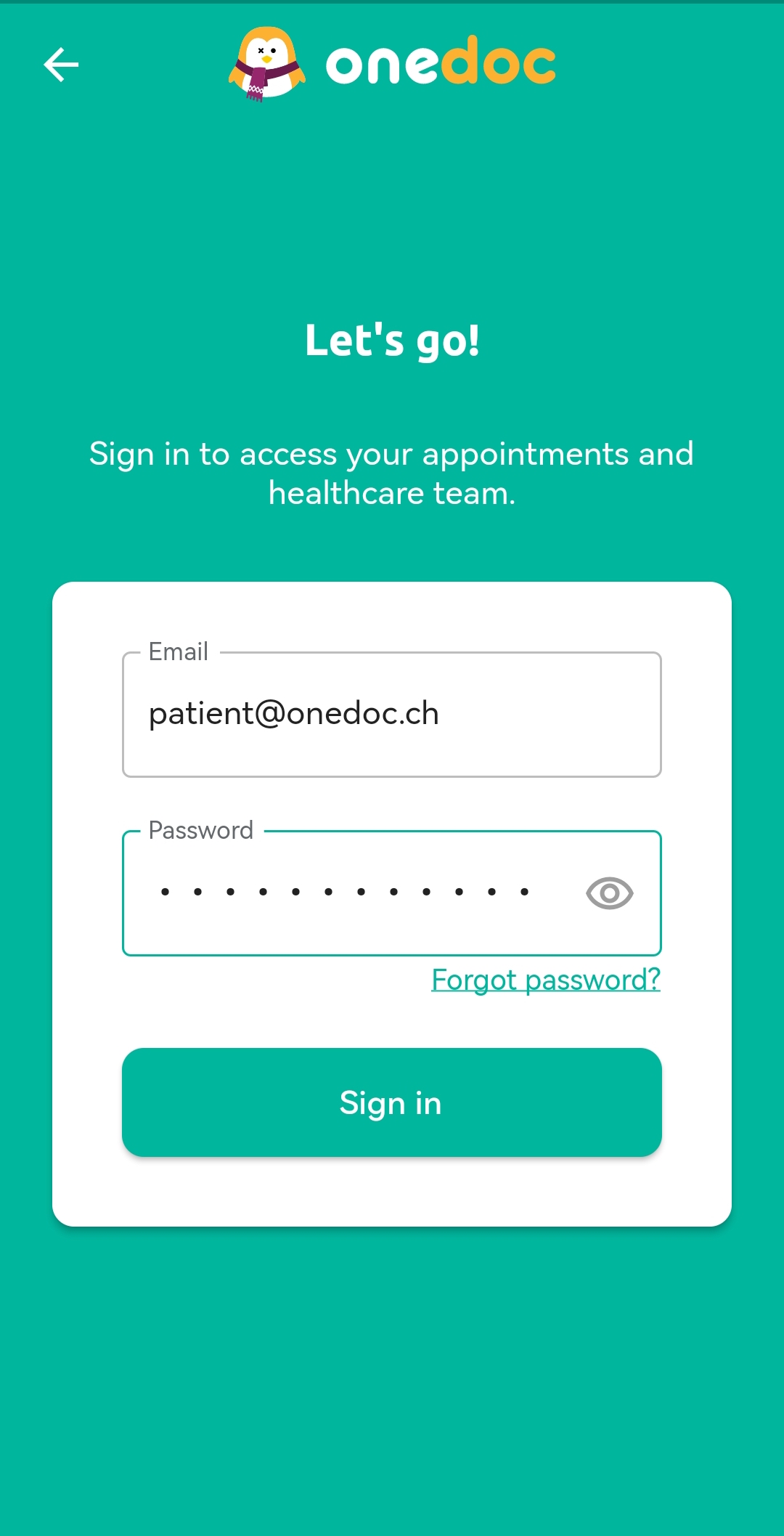This screenshot has width=784, height=1536.
Task: Focus the Password field
Action: (x=392, y=893)
